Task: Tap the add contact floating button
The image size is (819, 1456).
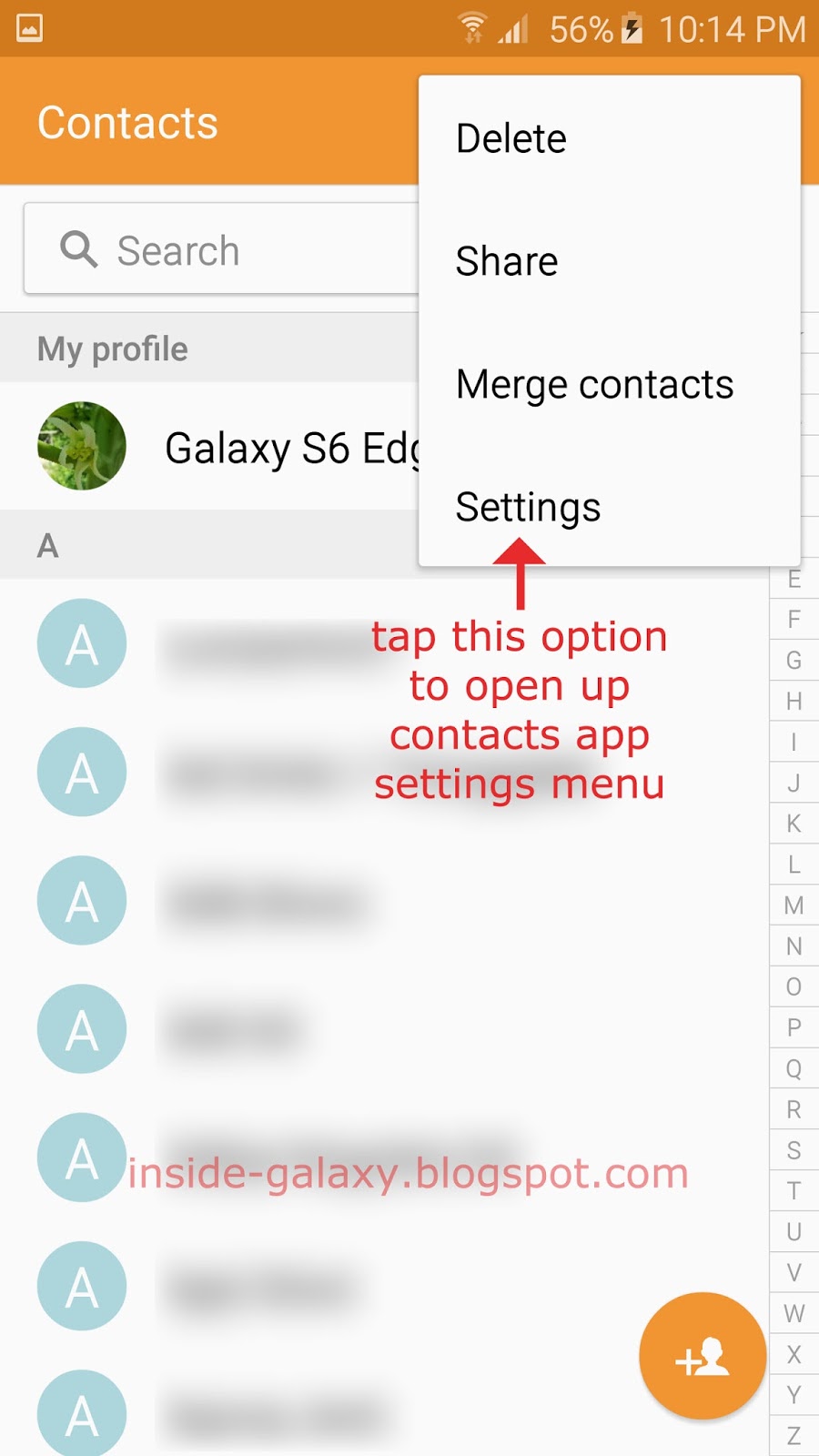Action: pos(702,1356)
